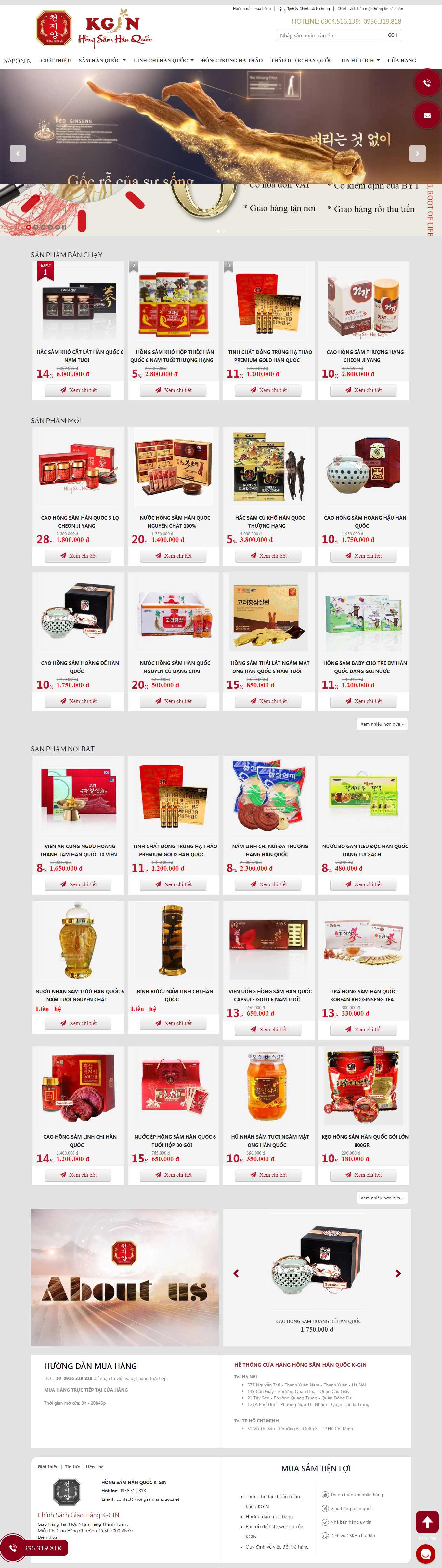Go to ĐÔNG TRÙNG HẠ THẢO category

232,60
